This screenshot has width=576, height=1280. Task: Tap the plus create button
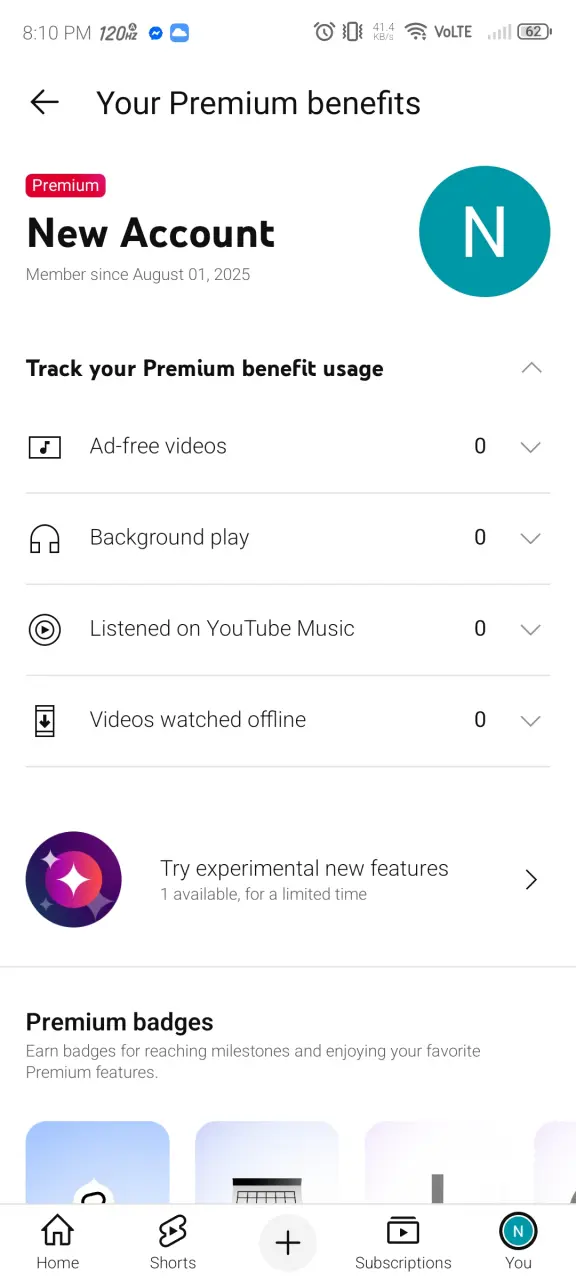[288, 1243]
